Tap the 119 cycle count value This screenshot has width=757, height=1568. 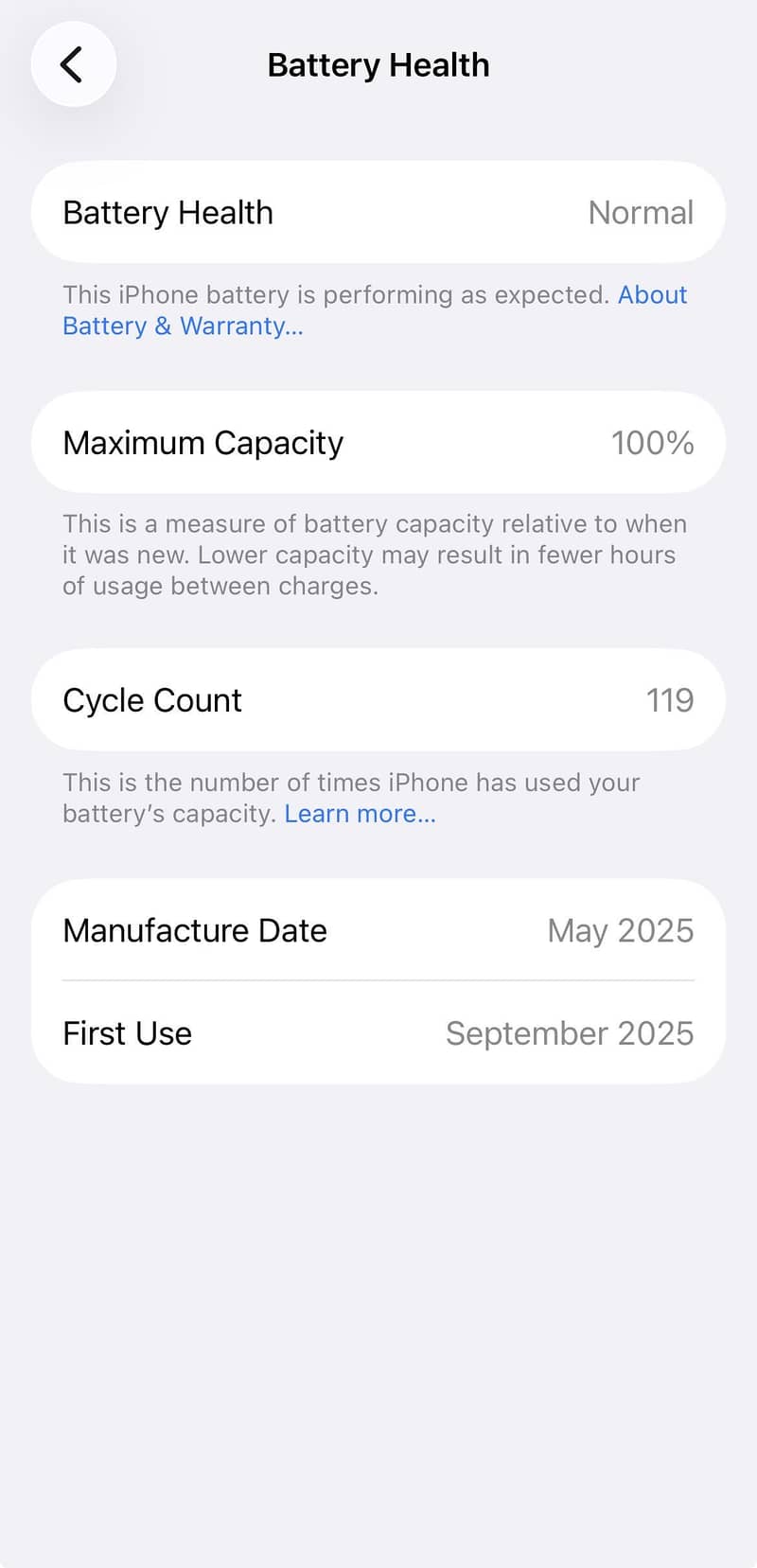pos(670,699)
